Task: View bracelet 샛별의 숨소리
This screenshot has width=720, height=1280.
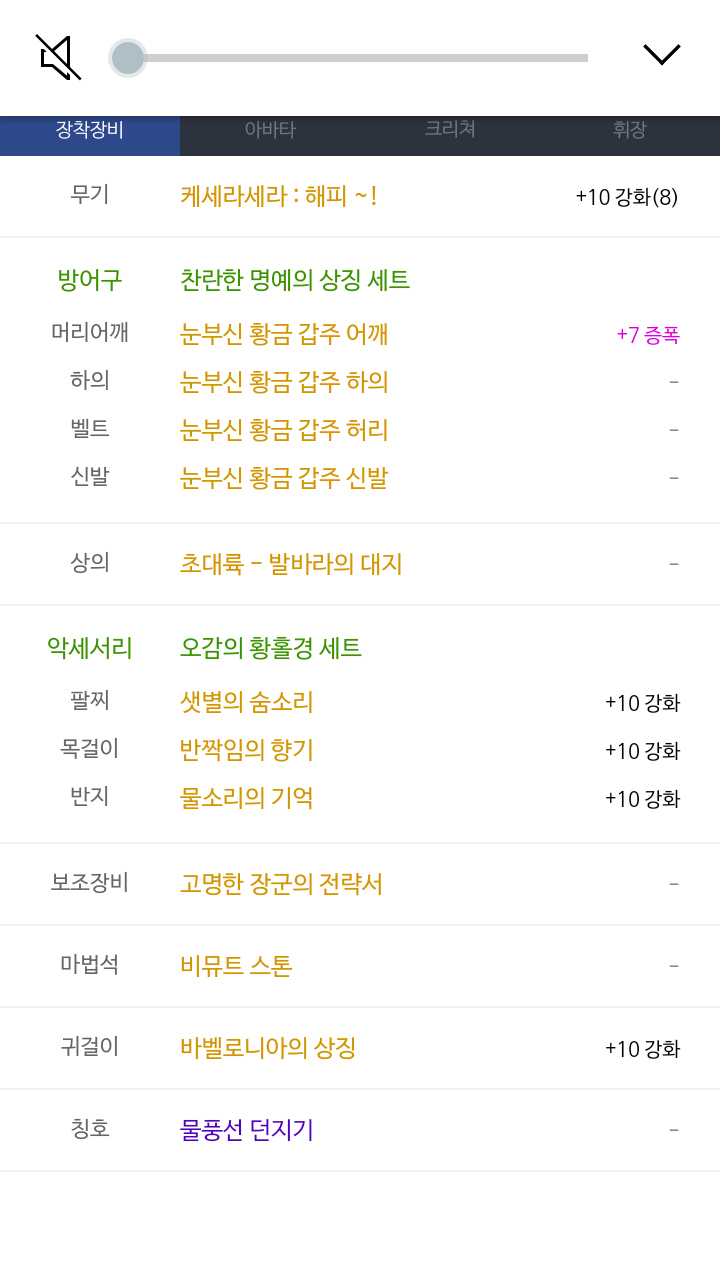Action: coord(247,702)
